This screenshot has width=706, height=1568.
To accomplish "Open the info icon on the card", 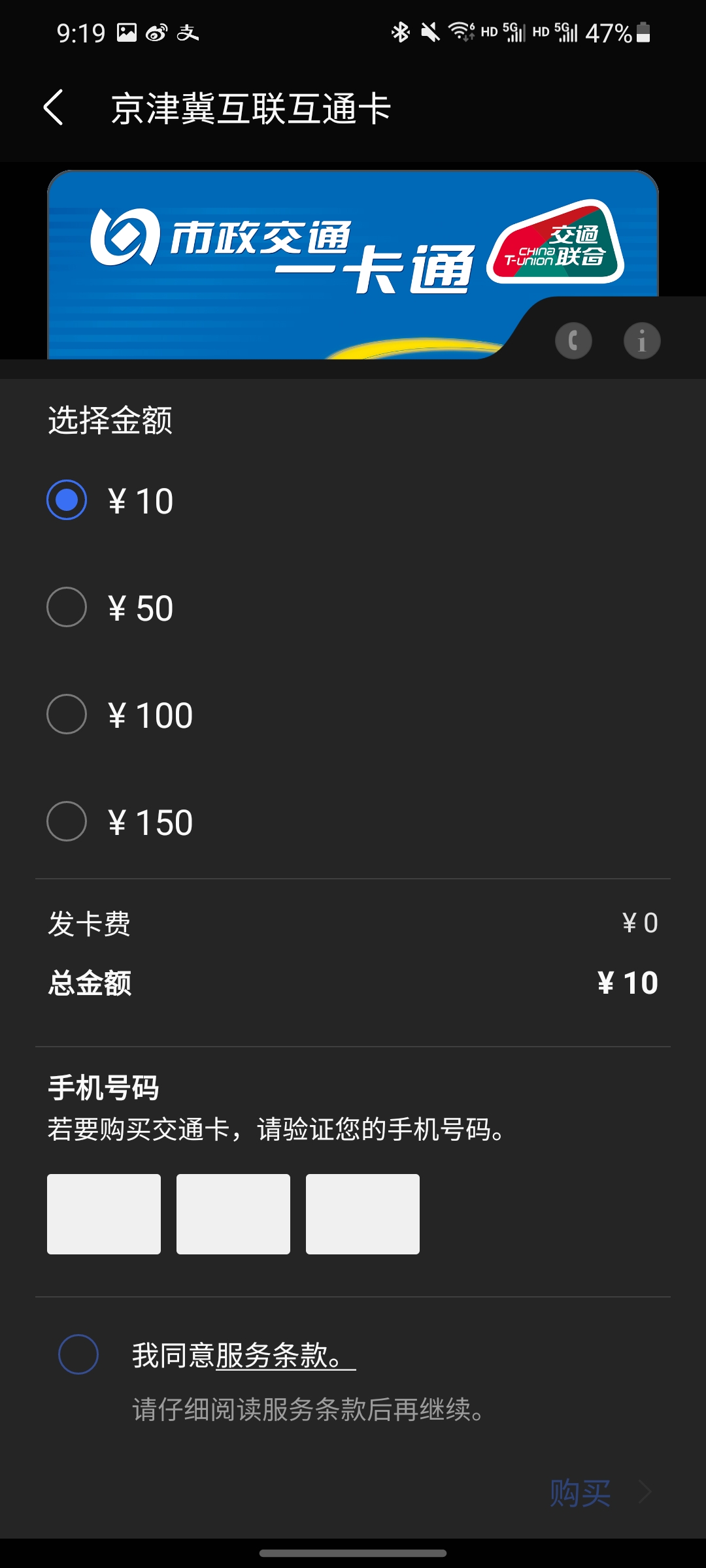I will pos(641,340).
